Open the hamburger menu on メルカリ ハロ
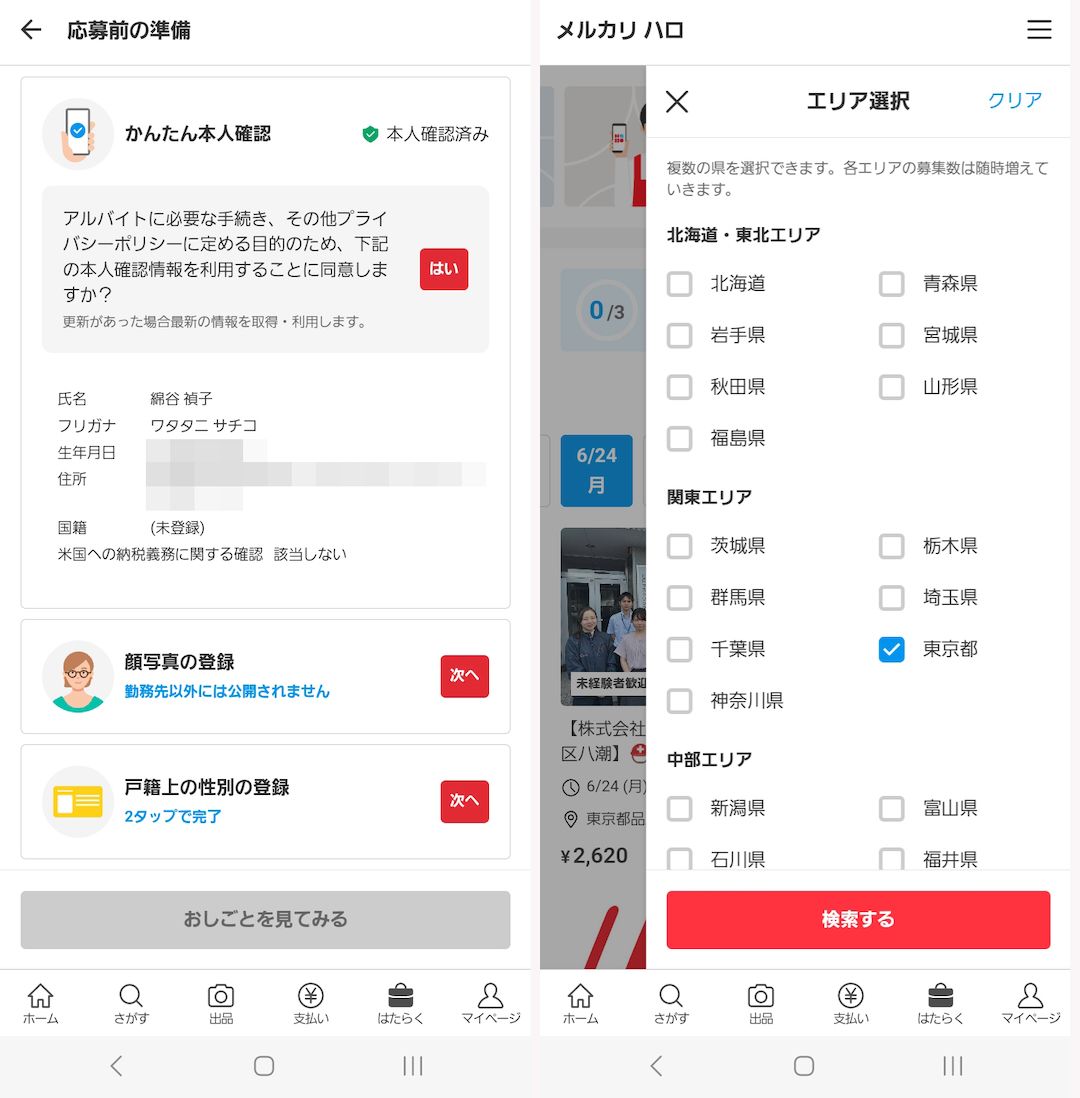This screenshot has height=1098, width=1080. click(1039, 29)
